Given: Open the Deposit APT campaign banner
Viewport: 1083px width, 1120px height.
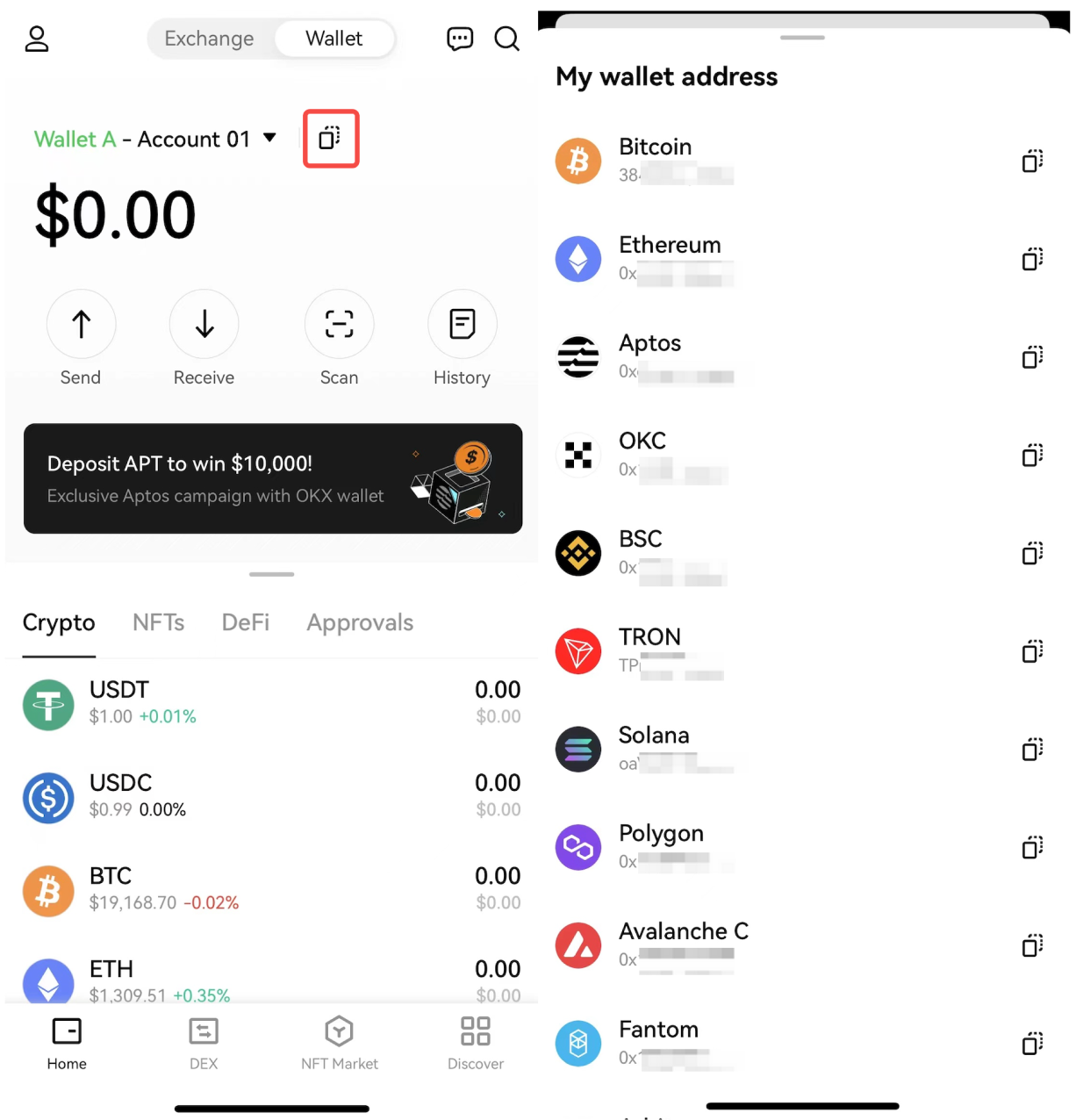Looking at the screenshot, I should point(273,478).
